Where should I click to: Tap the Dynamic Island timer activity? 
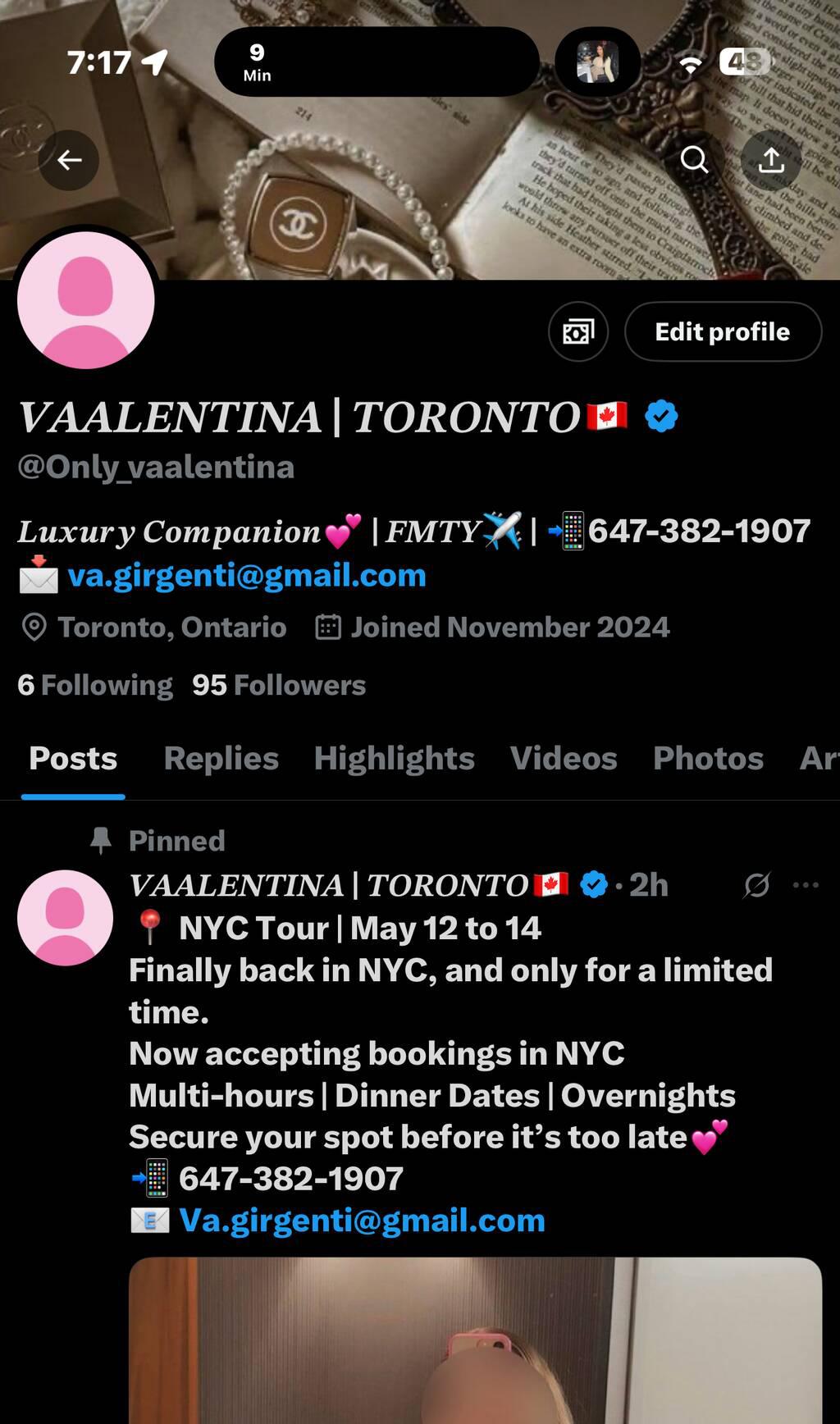(377, 62)
